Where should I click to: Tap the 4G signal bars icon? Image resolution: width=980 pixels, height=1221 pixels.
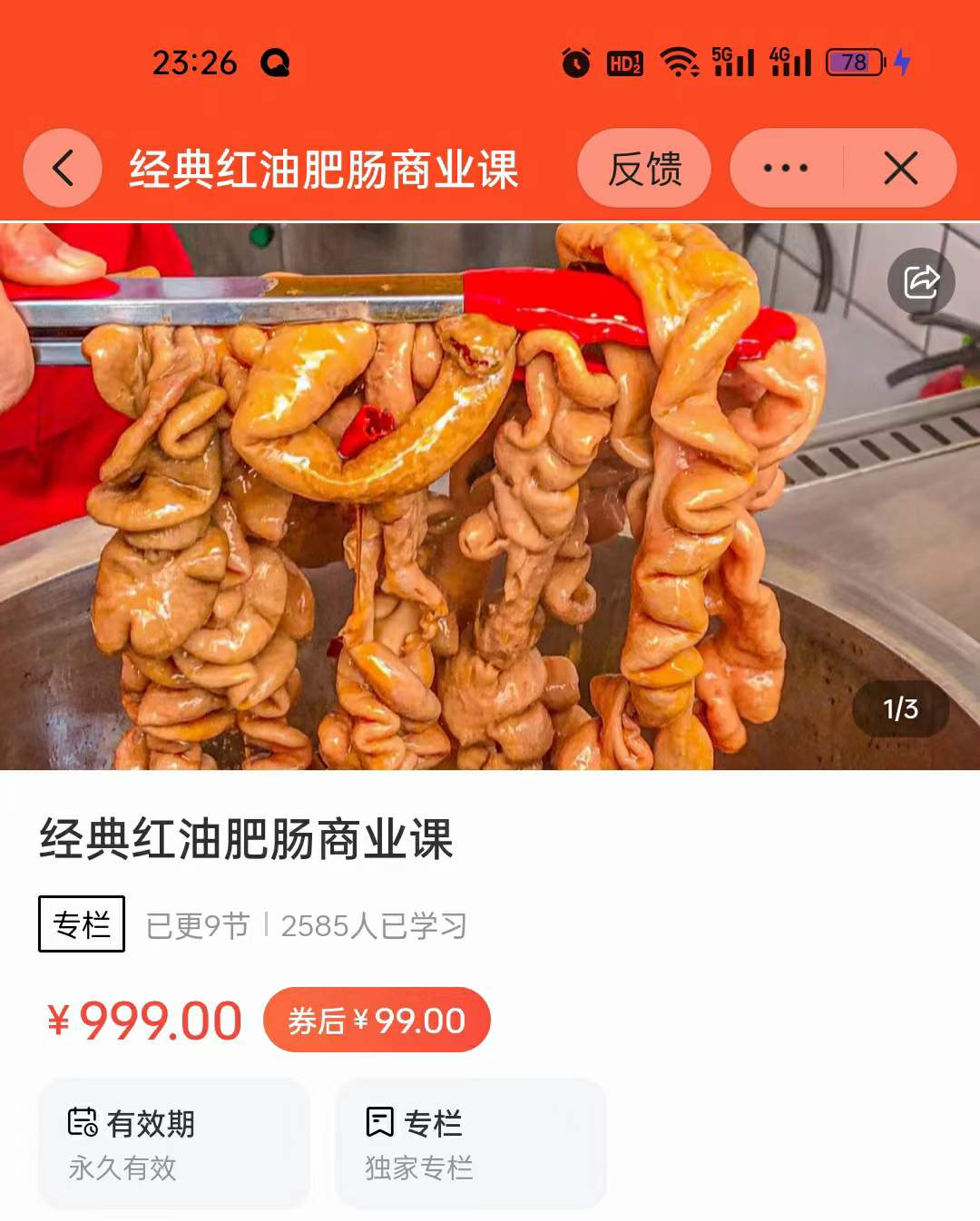pyautogui.click(x=791, y=63)
